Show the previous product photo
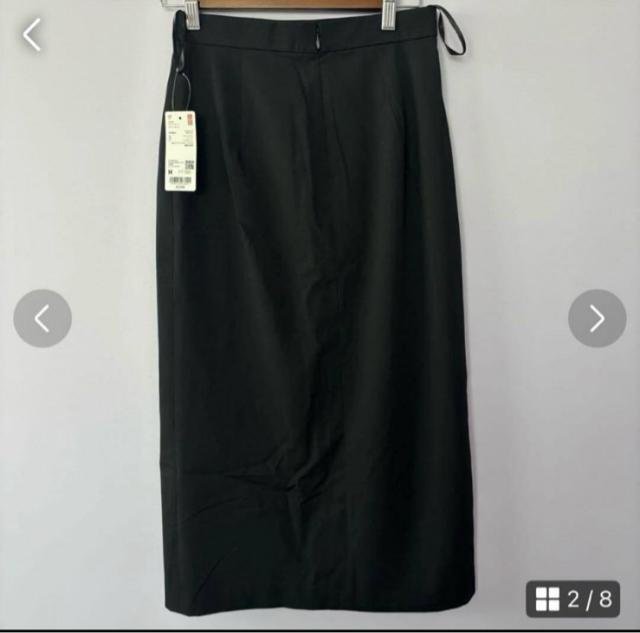This screenshot has width=640, height=633. (42, 318)
